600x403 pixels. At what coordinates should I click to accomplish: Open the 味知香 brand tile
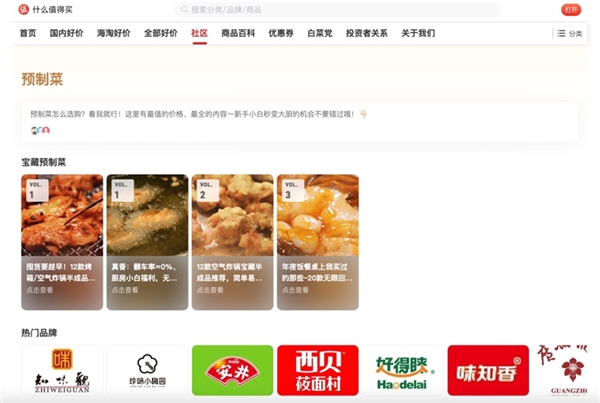[x=488, y=370]
